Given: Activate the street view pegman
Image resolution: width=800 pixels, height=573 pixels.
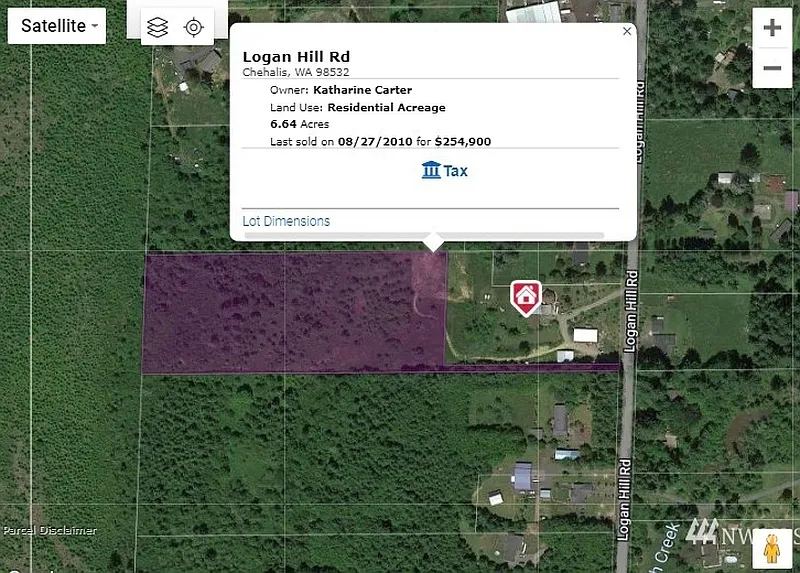Looking at the screenshot, I should pyautogui.click(x=771, y=549).
